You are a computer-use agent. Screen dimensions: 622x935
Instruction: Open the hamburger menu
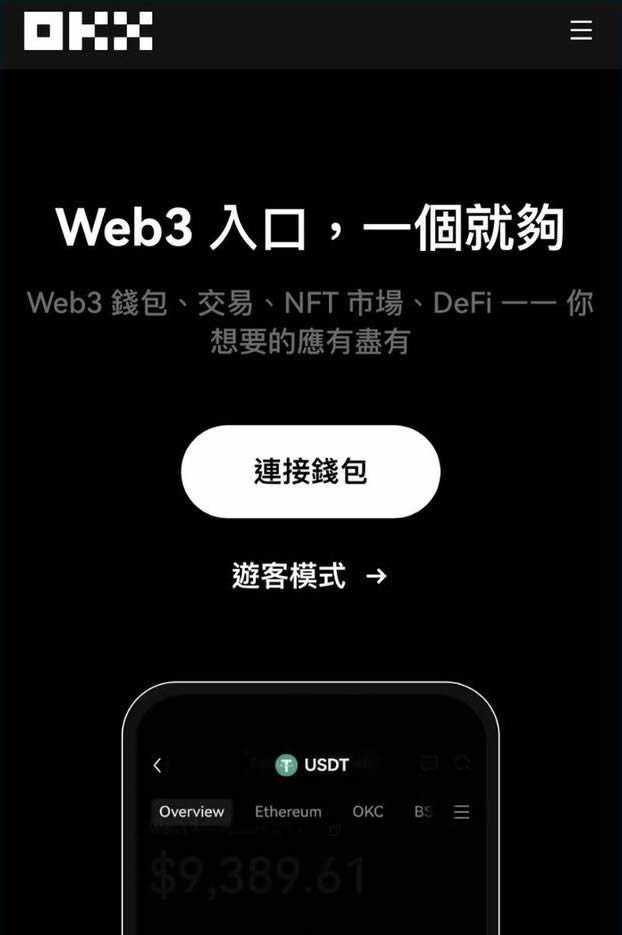tap(581, 31)
